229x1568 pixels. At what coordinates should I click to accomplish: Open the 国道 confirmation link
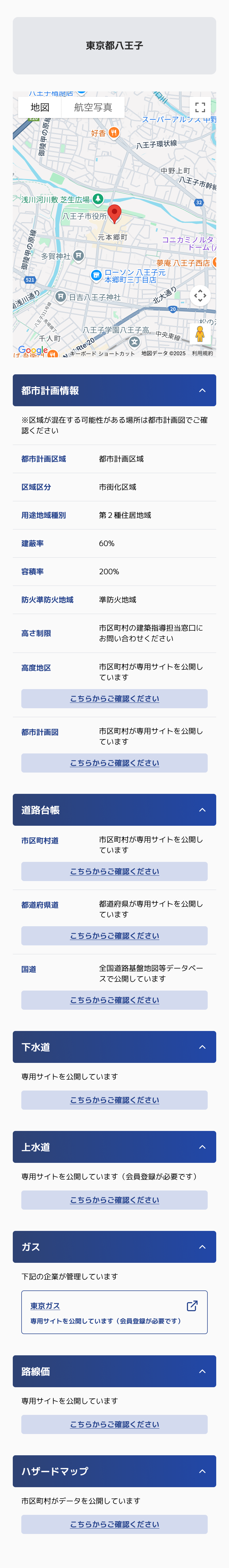114,1000
